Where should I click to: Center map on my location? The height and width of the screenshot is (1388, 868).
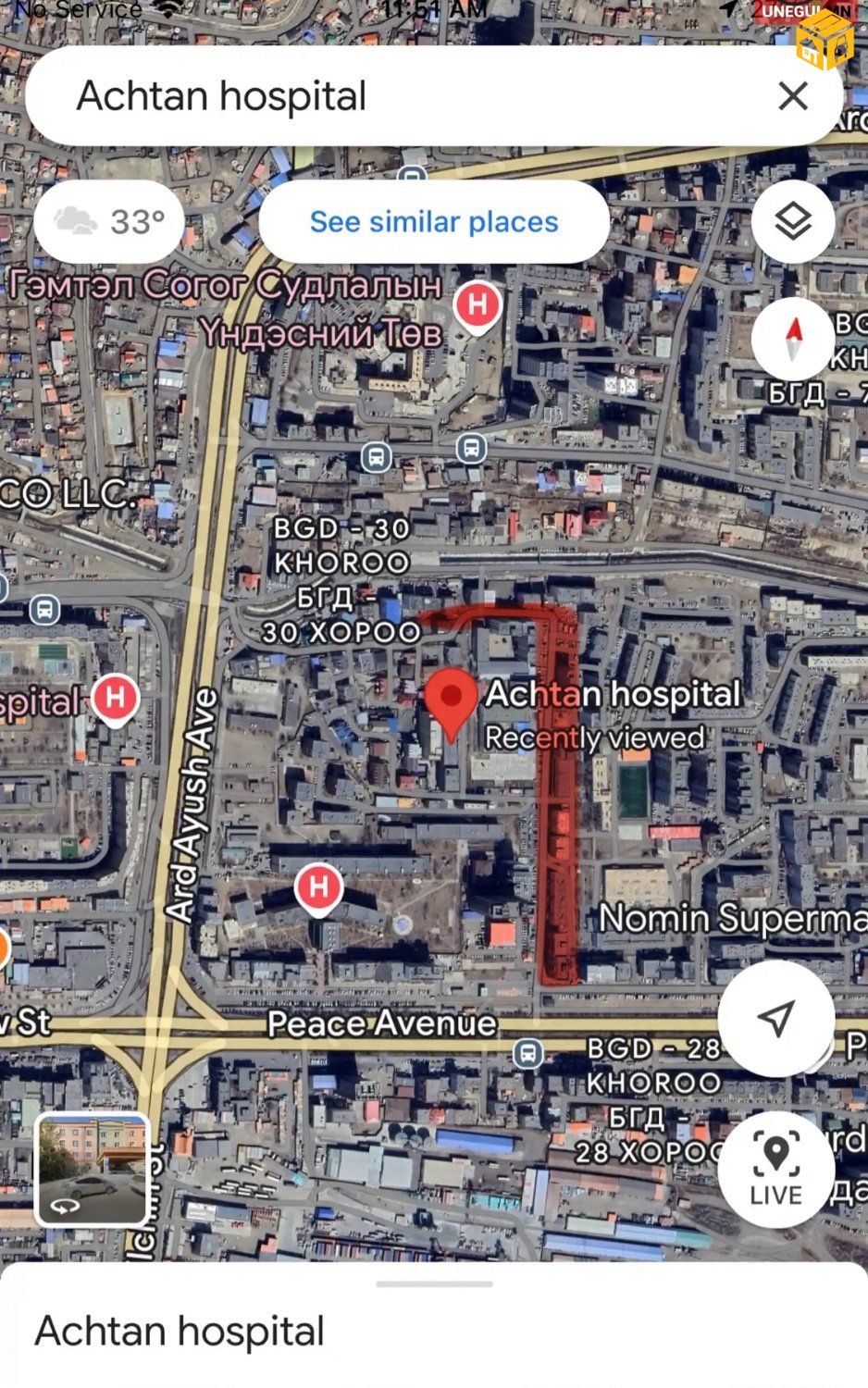click(775, 1018)
